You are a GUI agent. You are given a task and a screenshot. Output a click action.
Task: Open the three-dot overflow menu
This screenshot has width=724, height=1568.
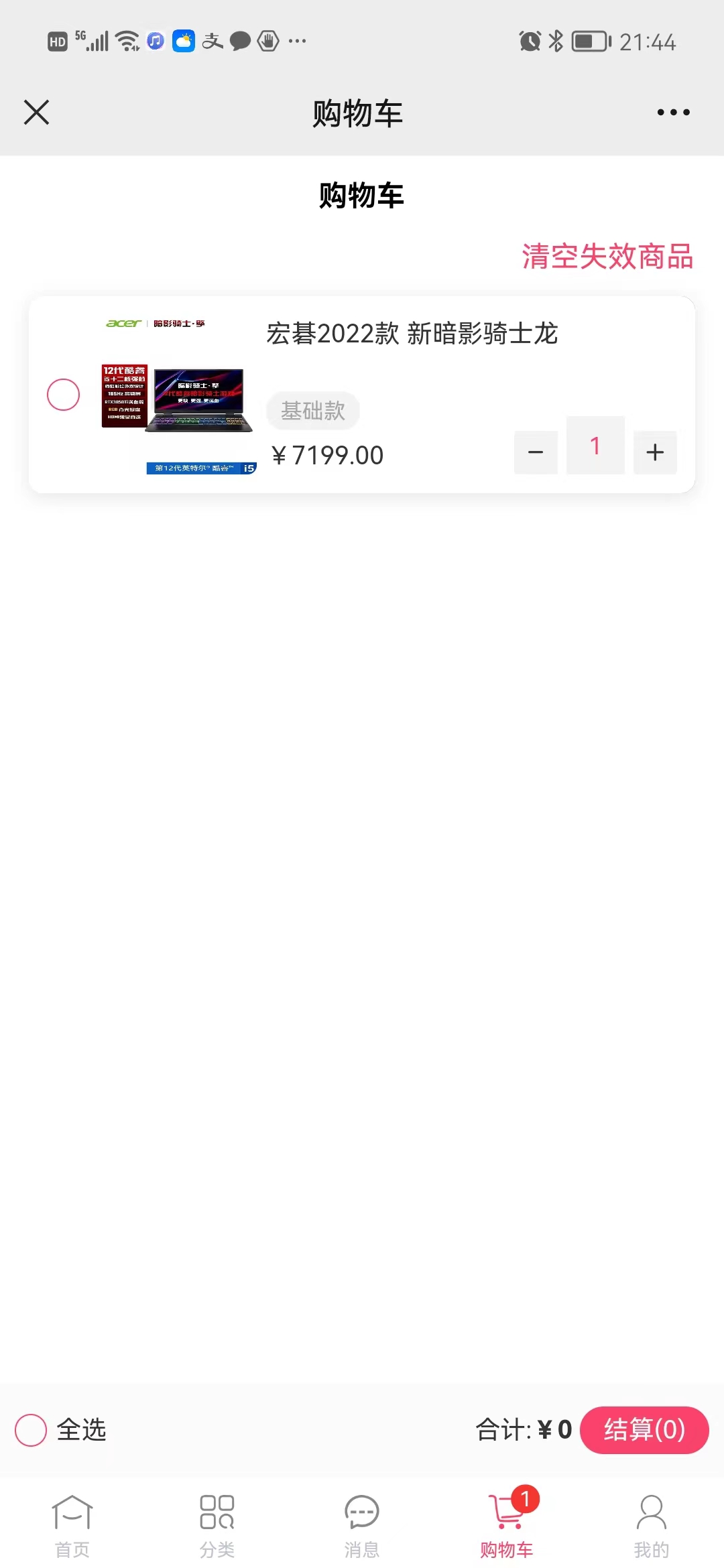pos(673,112)
